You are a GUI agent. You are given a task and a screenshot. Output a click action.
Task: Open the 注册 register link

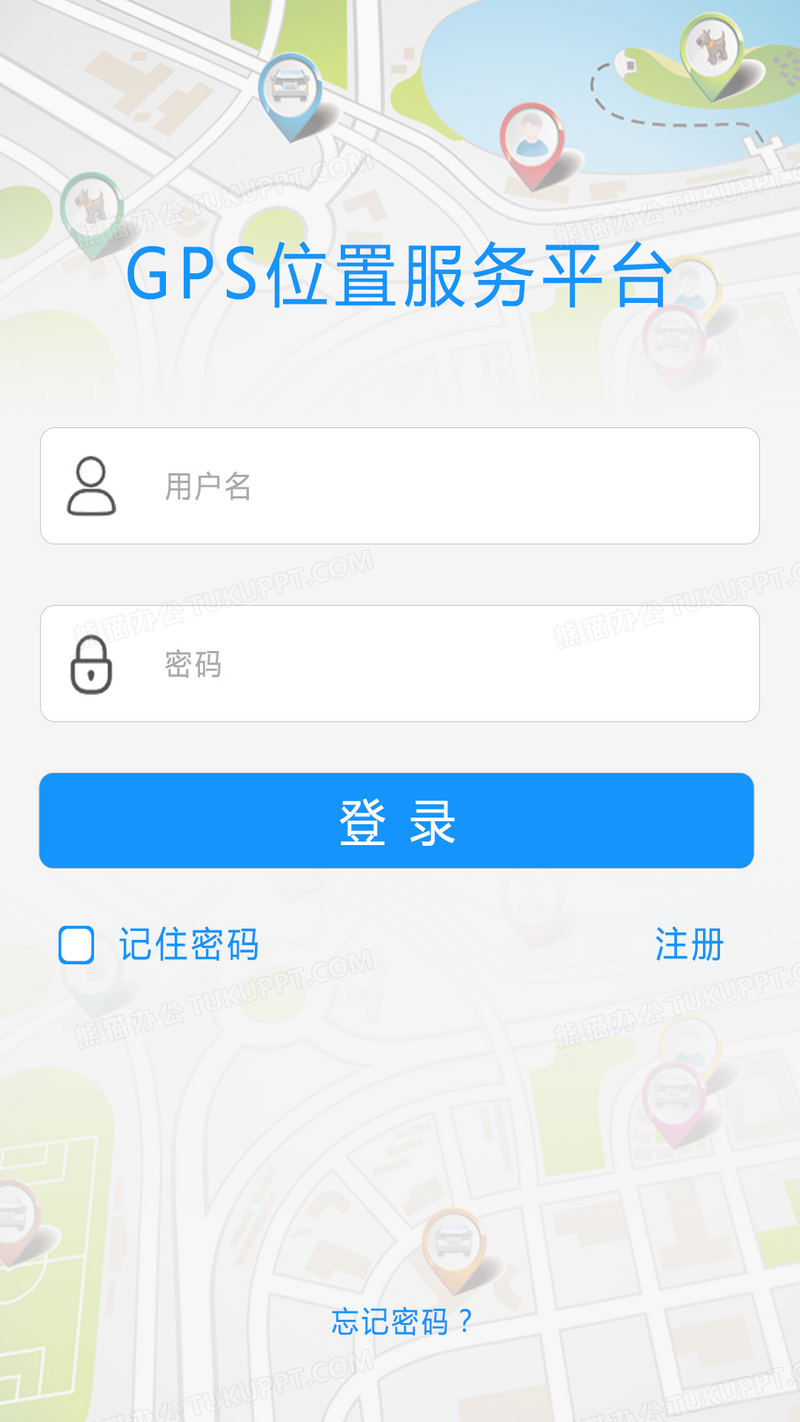click(x=689, y=944)
